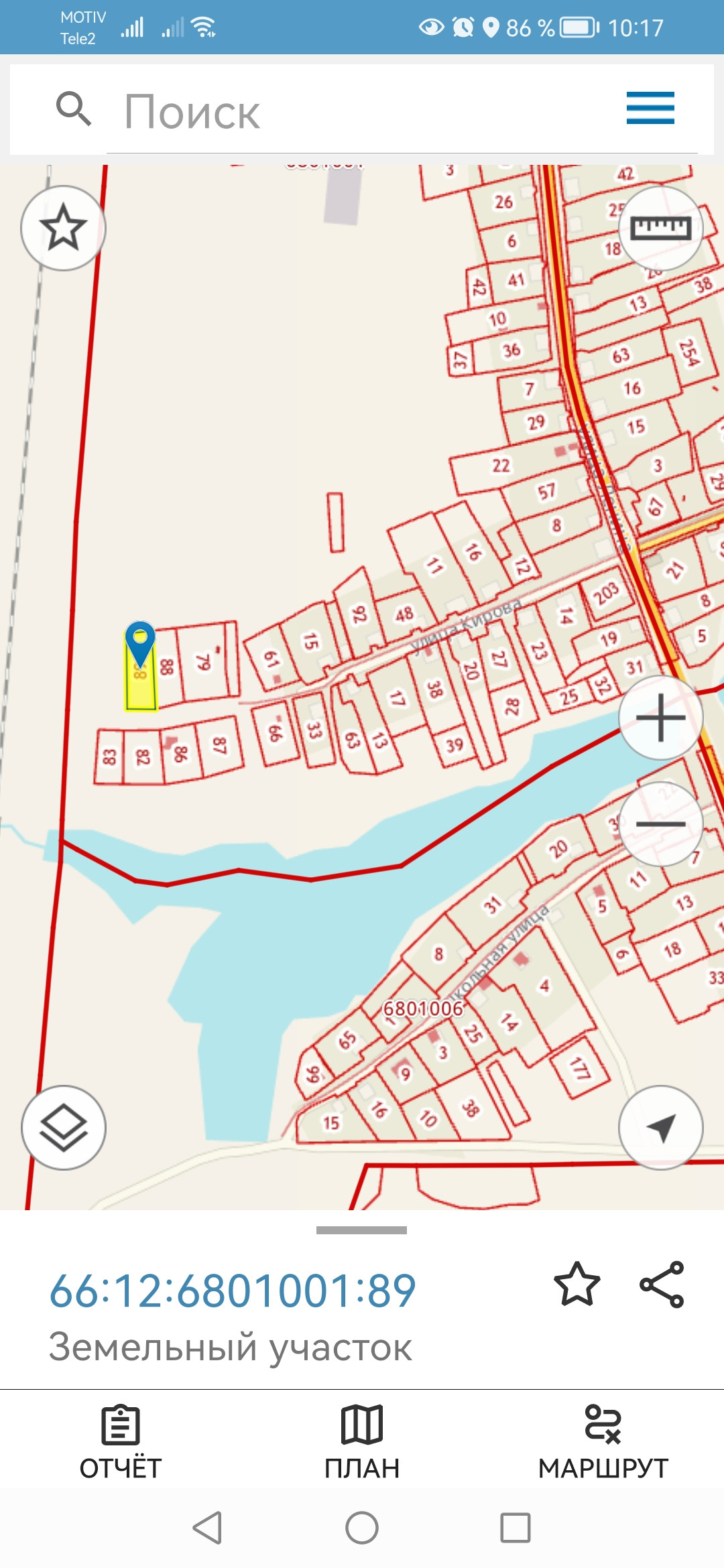Open the map layers selector

coord(64,1128)
